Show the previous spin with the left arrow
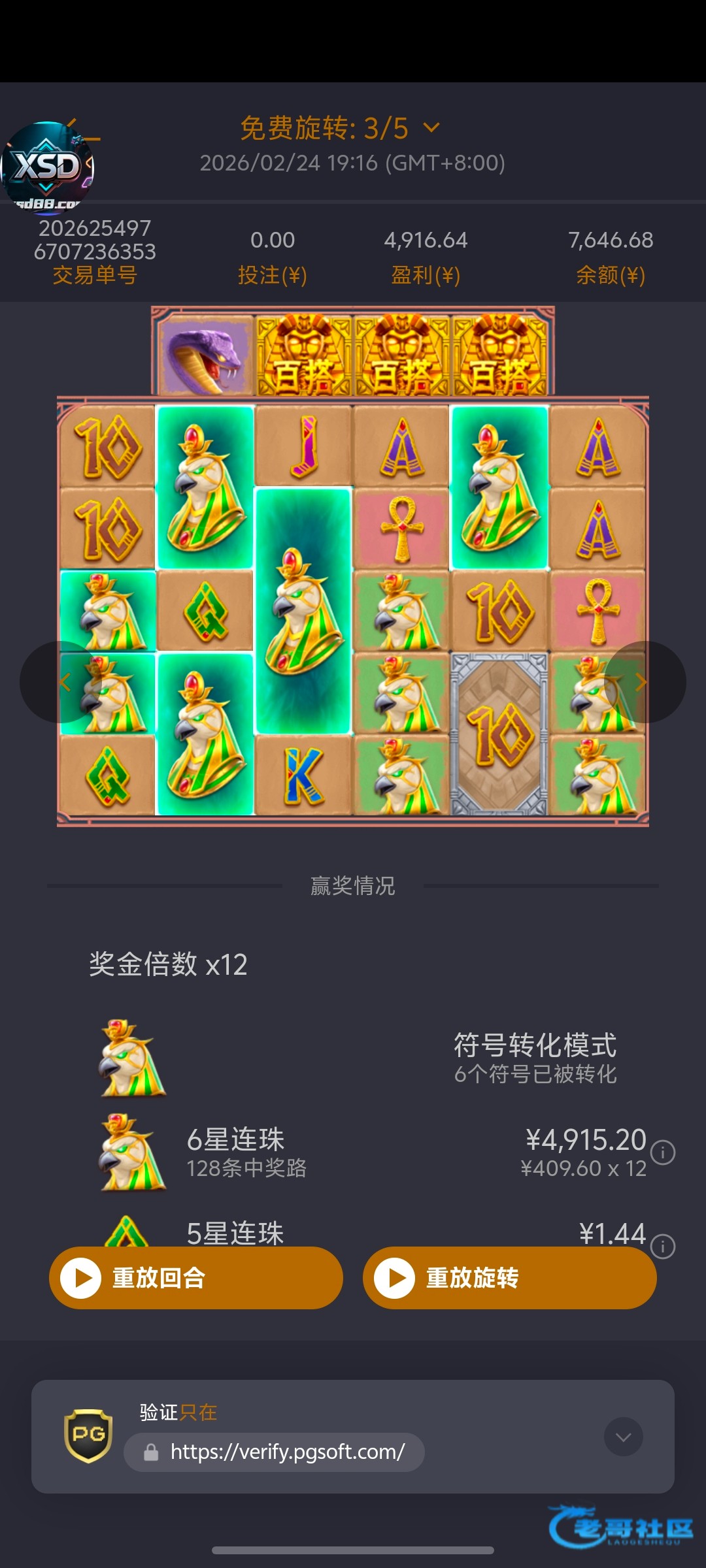The width and height of the screenshot is (706, 1568). [63, 682]
